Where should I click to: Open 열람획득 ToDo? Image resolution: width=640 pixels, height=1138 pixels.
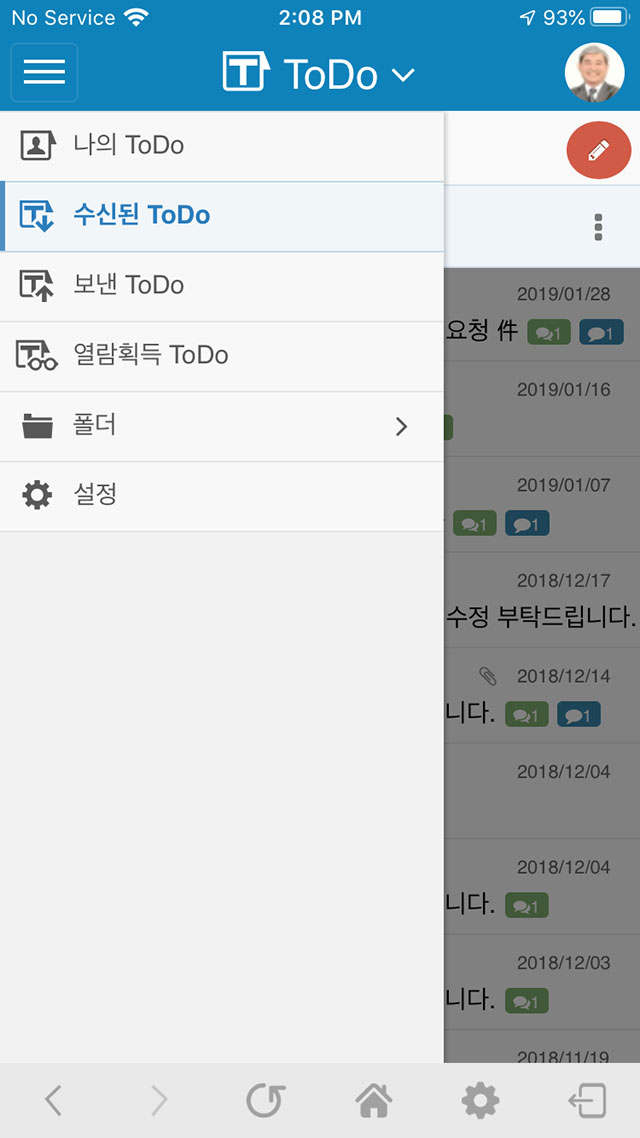pyautogui.click(x=222, y=356)
